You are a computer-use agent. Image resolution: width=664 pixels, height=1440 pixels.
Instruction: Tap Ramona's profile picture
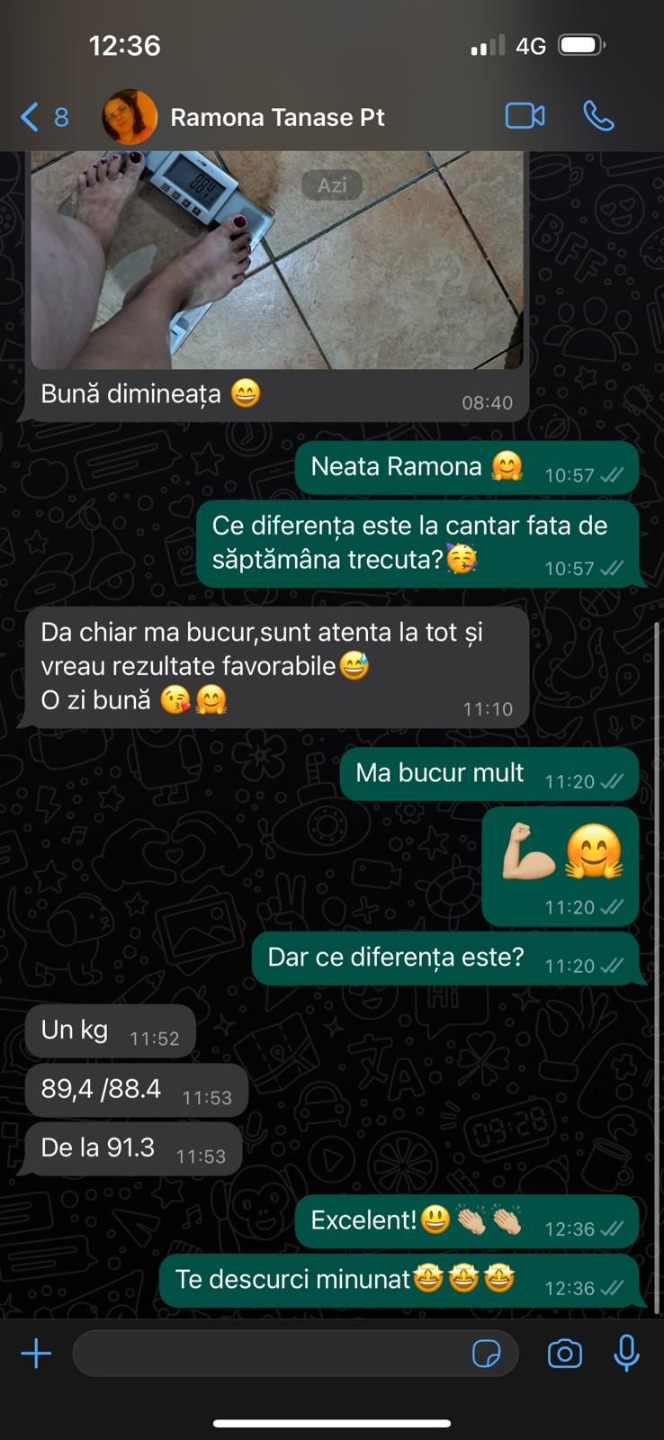coord(130,118)
